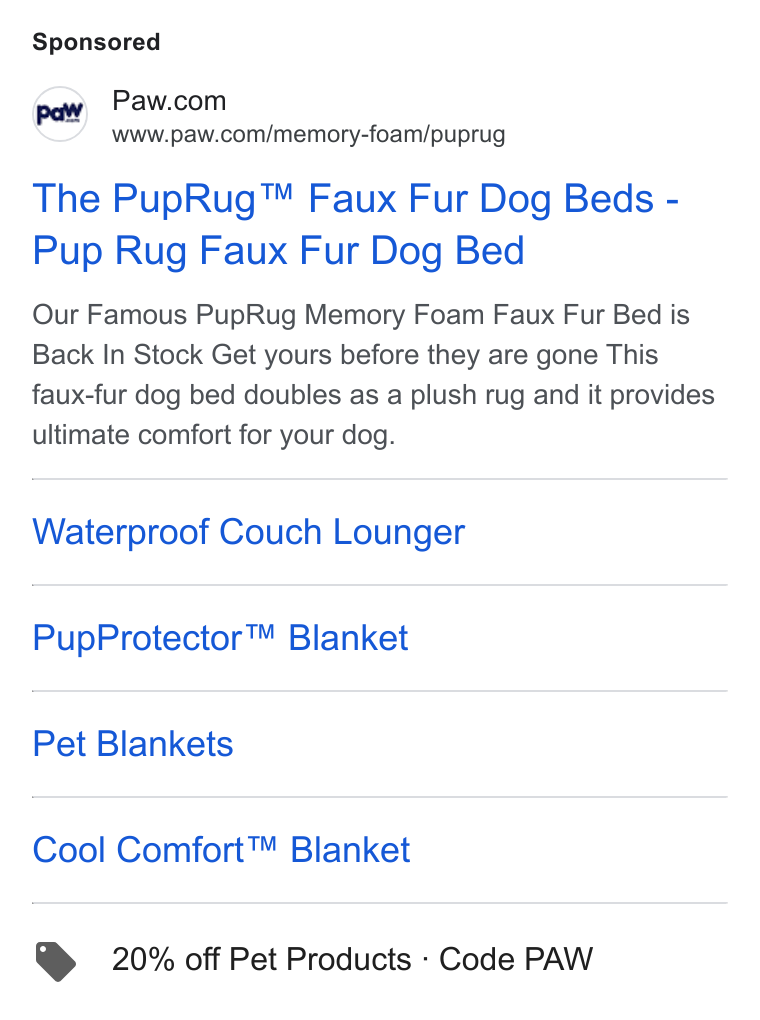Visit the www.paw.com/memory-foam/puprug URL
This screenshot has width=760, height=1020.
pos(308,135)
